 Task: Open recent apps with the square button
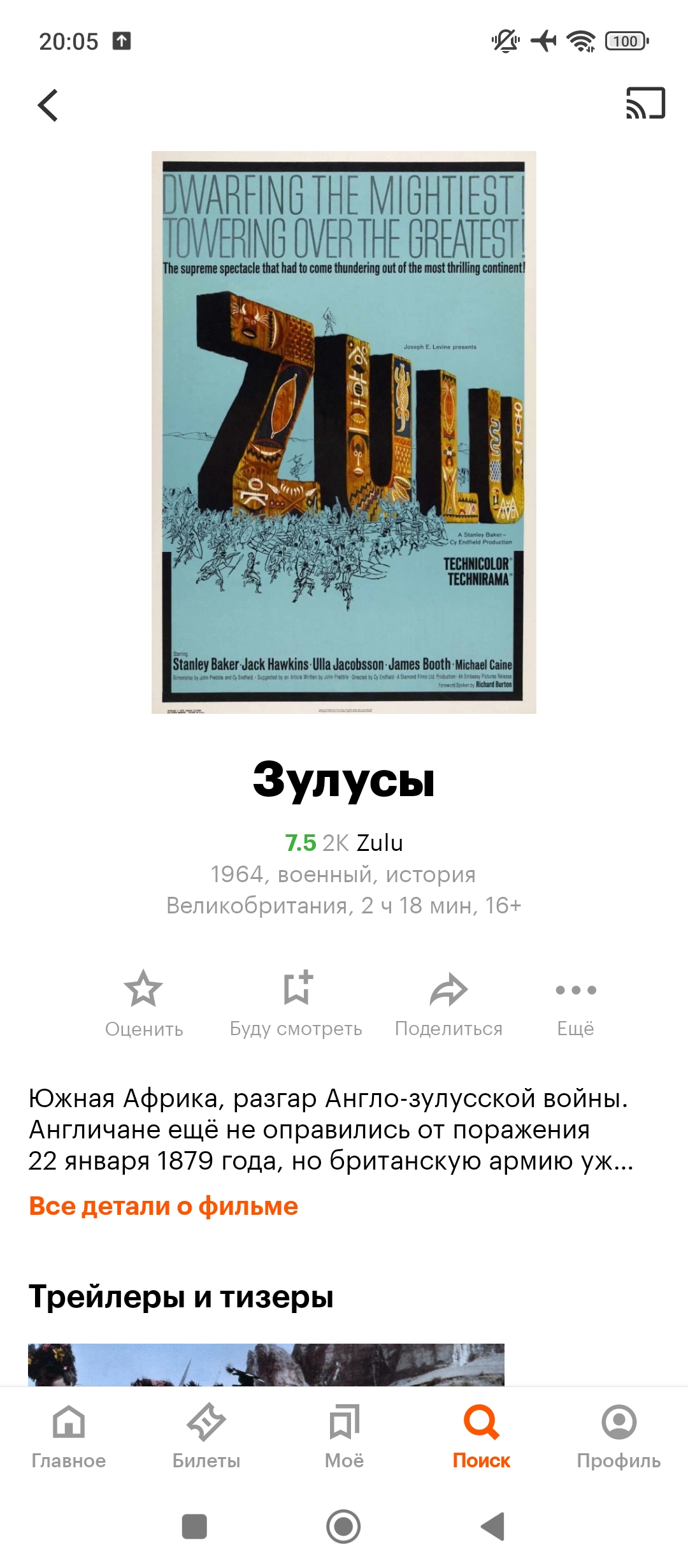click(x=194, y=1527)
